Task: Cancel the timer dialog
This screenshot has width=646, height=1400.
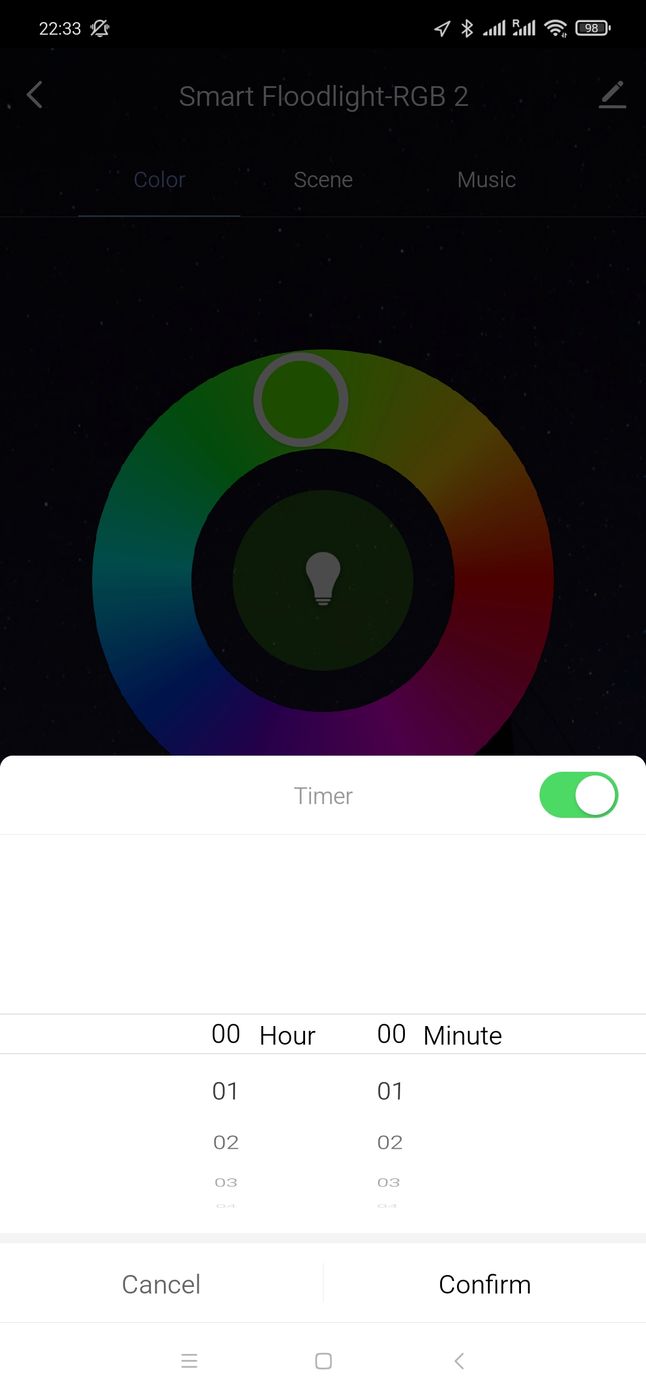Action: pyautogui.click(x=161, y=1284)
